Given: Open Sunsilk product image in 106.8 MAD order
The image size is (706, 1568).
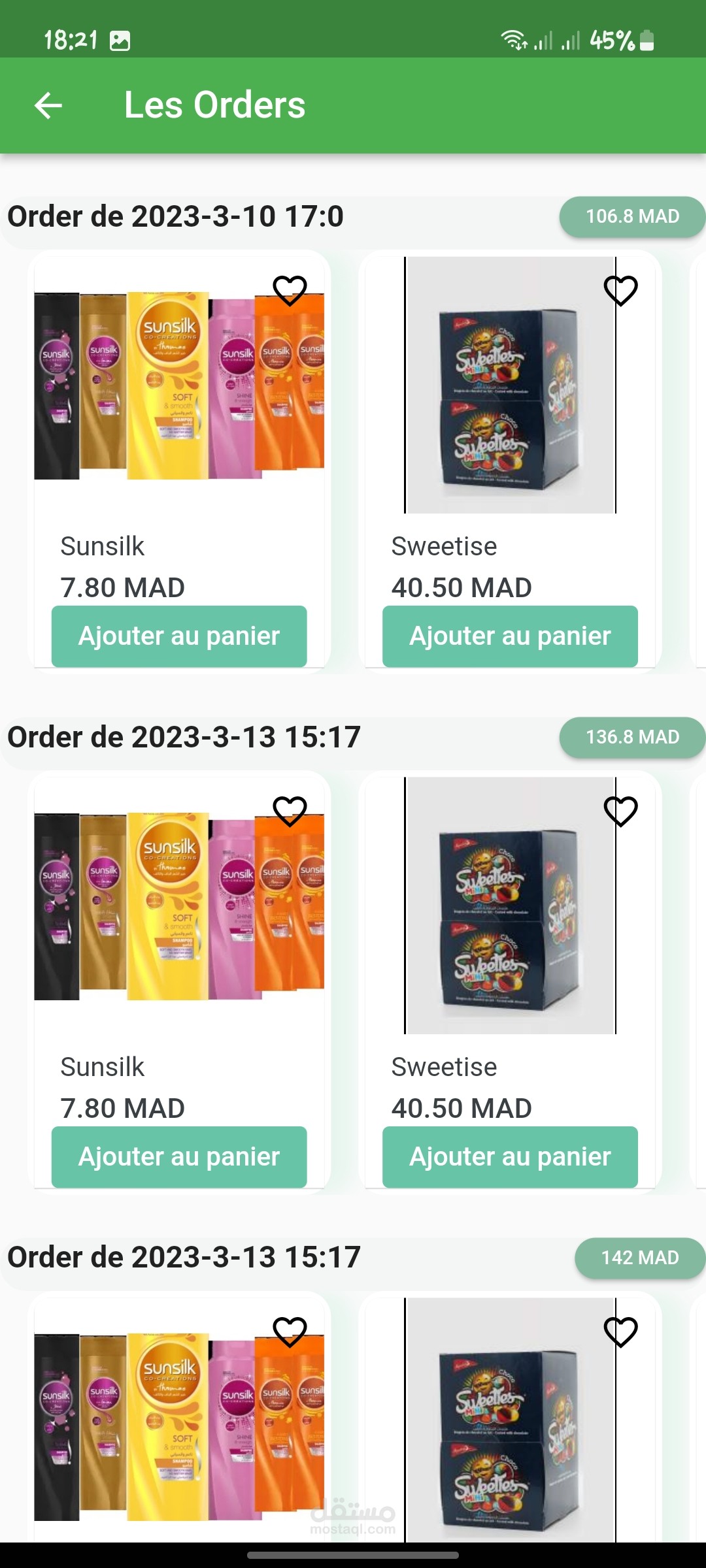Looking at the screenshot, I should 179,385.
